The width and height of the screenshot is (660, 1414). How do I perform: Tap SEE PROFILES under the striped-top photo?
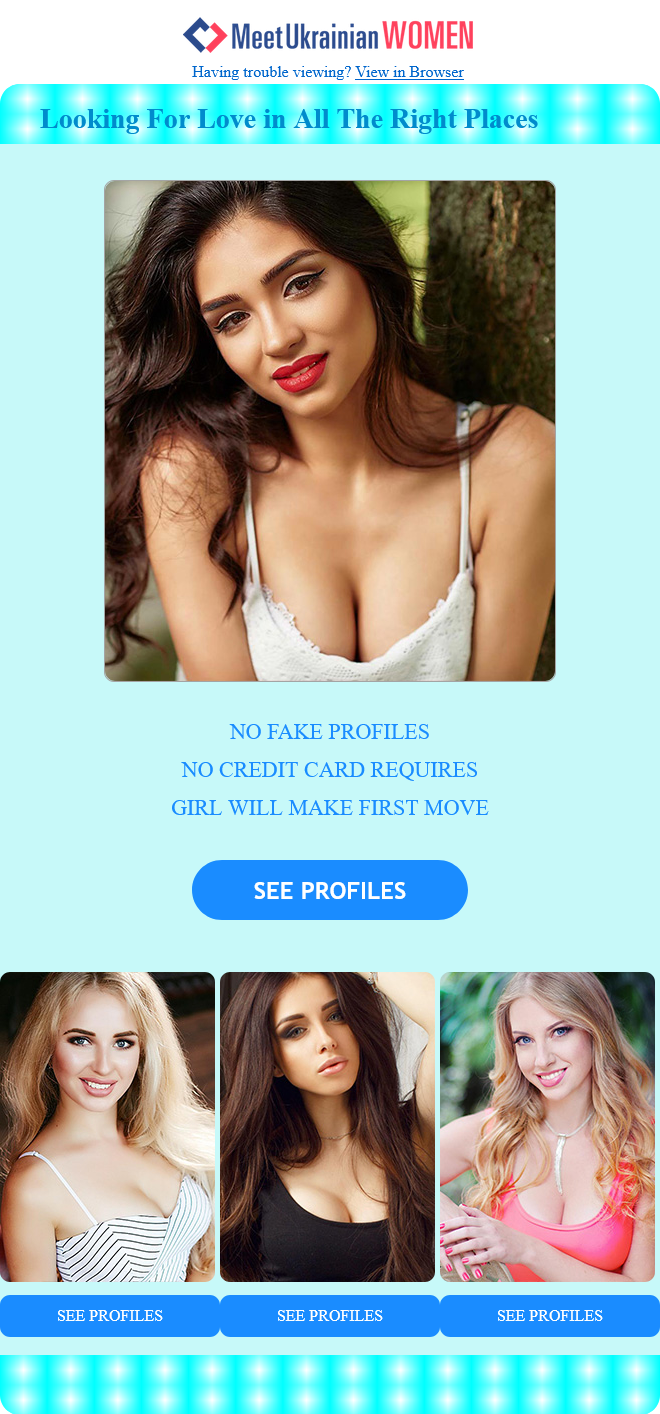[x=110, y=1316]
